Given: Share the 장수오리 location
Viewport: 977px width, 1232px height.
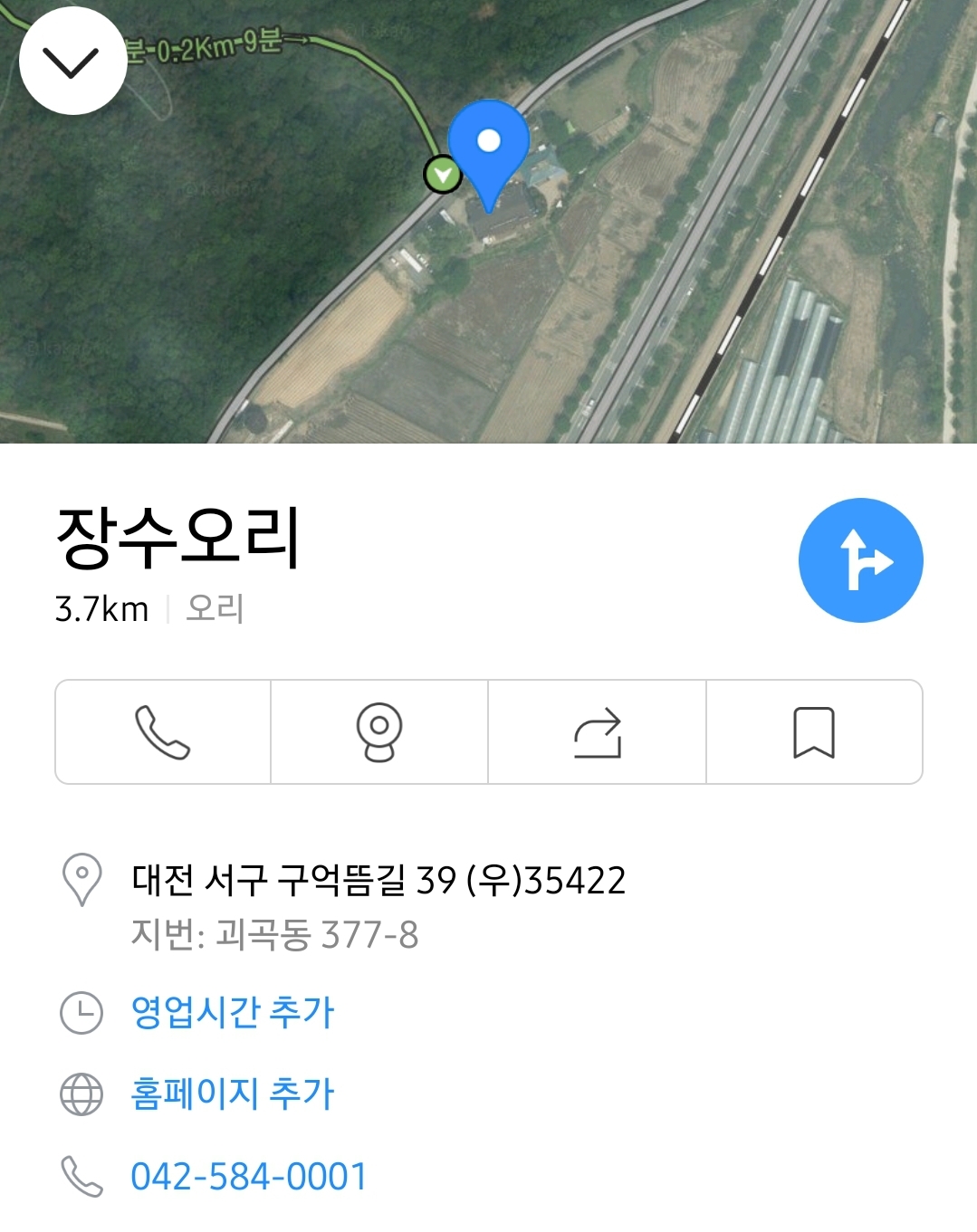Looking at the screenshot, I should pos(597,731).
